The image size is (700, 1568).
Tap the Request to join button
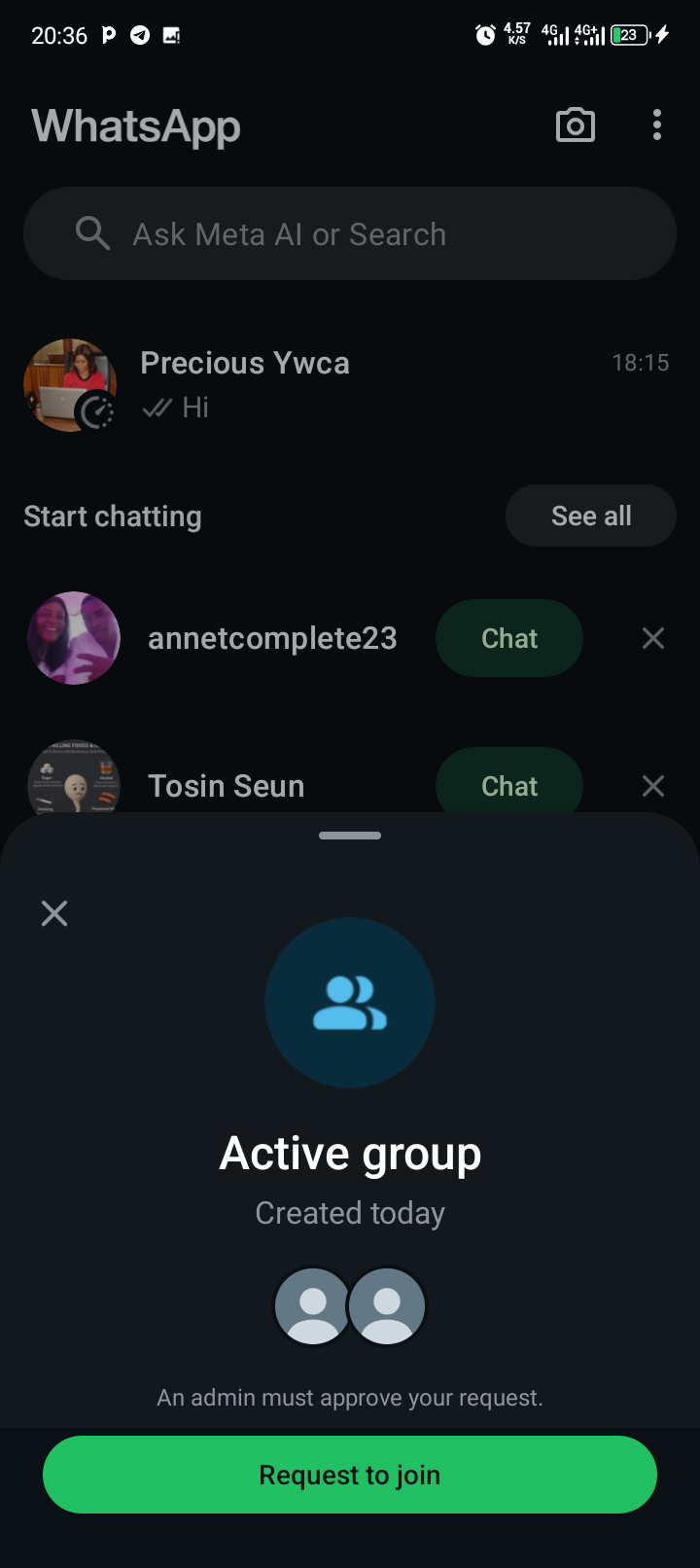pyautogui.click(x=350, y=1475)
